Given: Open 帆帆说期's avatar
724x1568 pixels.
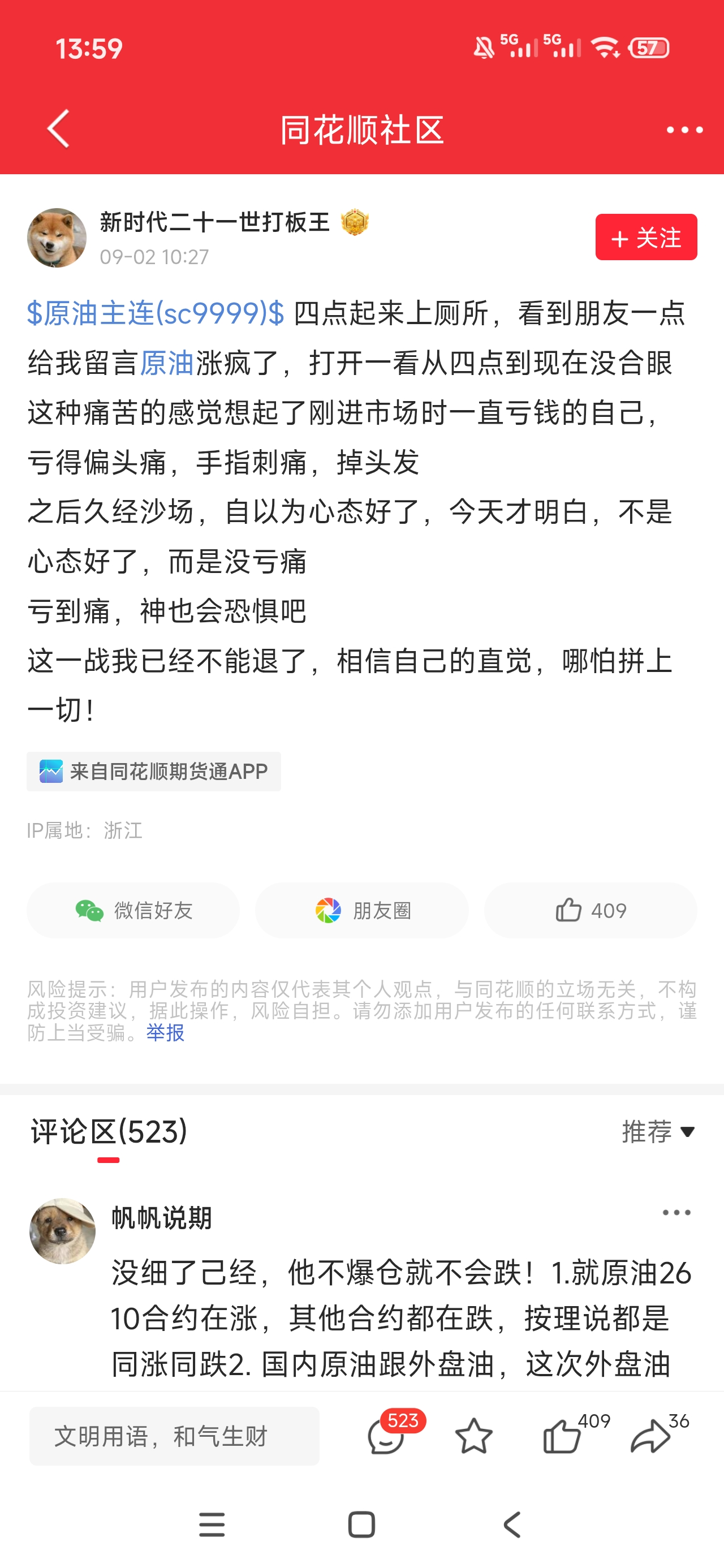Looking at the screenshot, I should [x=62, y=1231].
